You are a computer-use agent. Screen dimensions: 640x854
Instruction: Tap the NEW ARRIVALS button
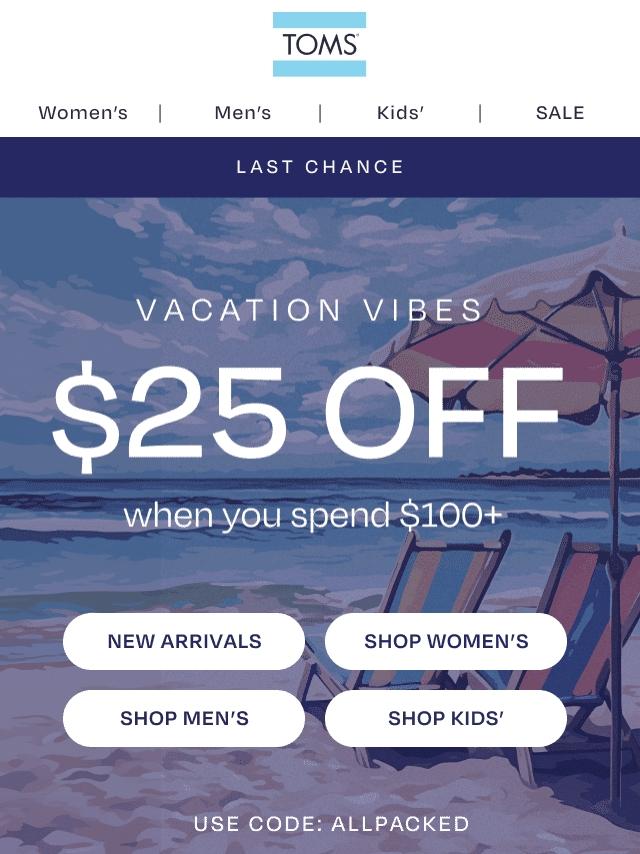[184, 642]
